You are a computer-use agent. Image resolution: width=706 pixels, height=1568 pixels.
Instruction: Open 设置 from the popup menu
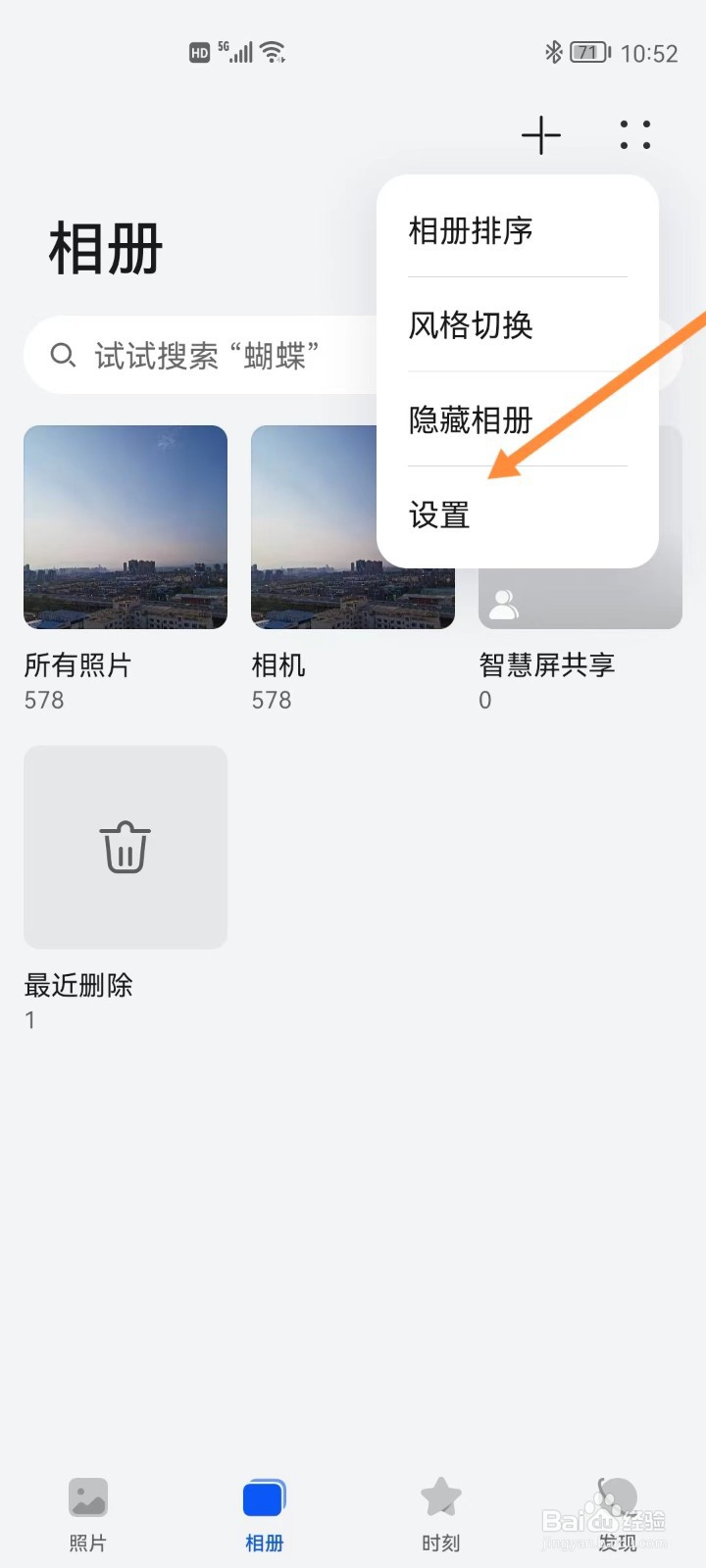click(518, 514)
